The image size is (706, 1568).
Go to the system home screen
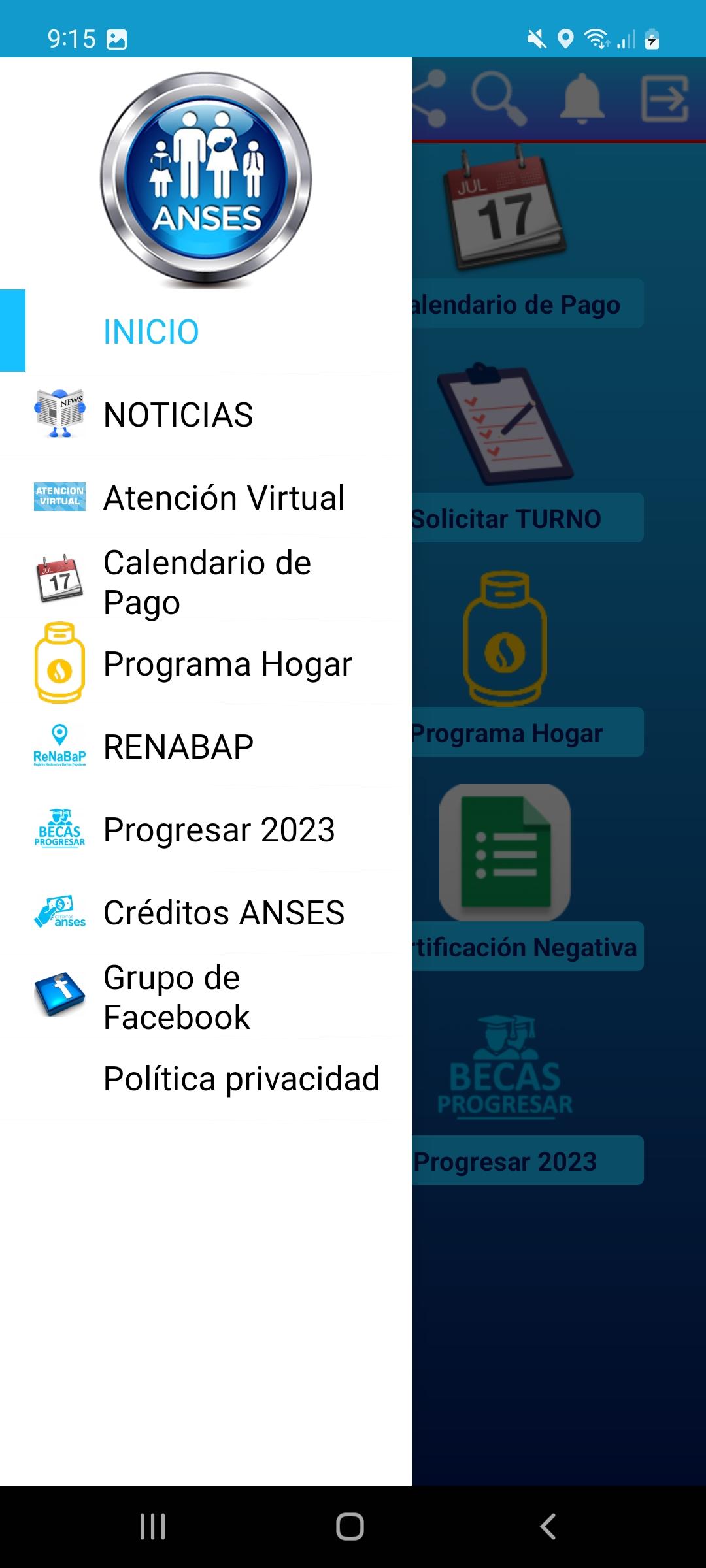350,1527
